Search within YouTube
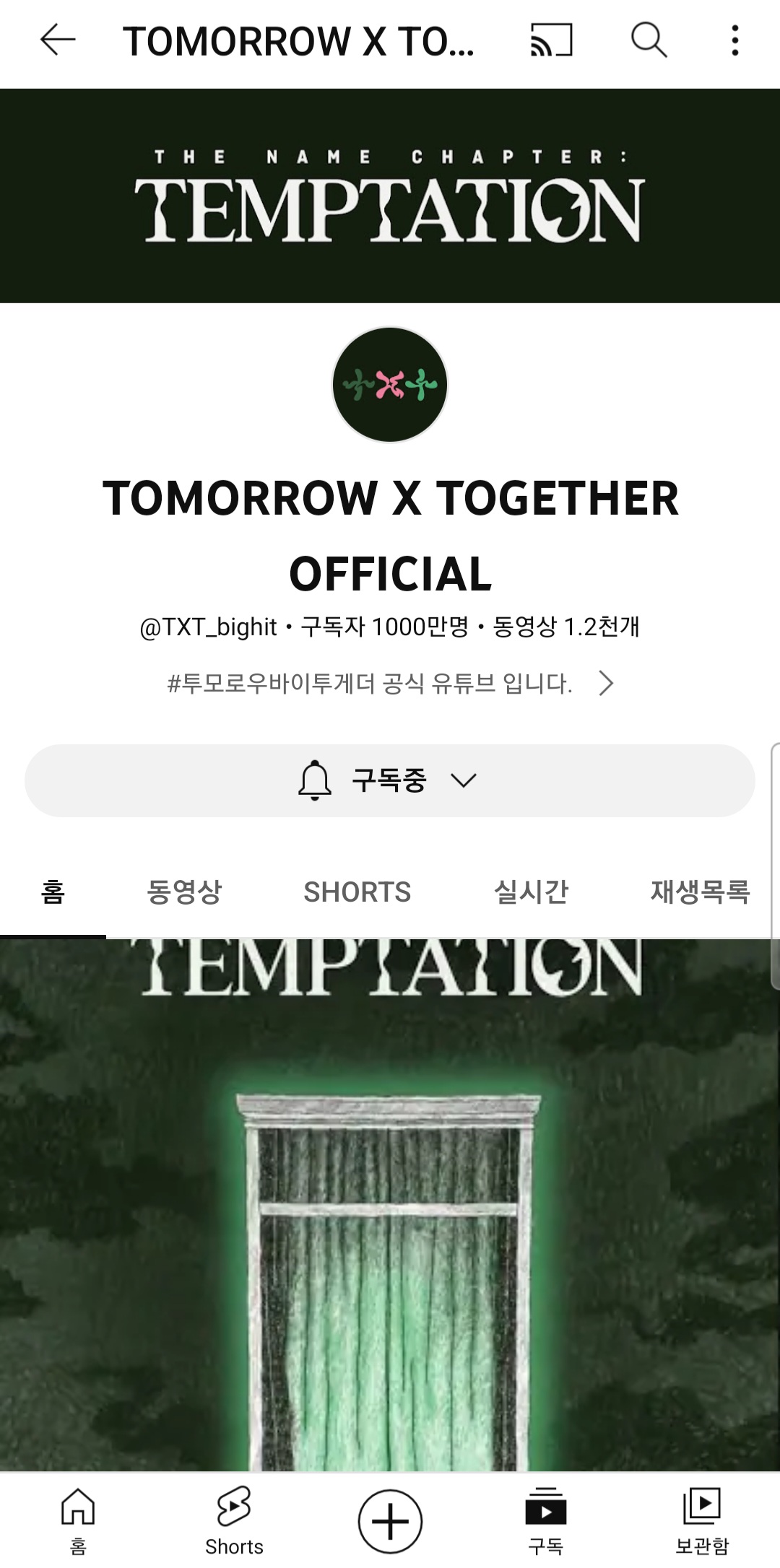Image resolution: width=780 pixels, height=1568 pixels. pyautogui.click(x=649, y=40)
